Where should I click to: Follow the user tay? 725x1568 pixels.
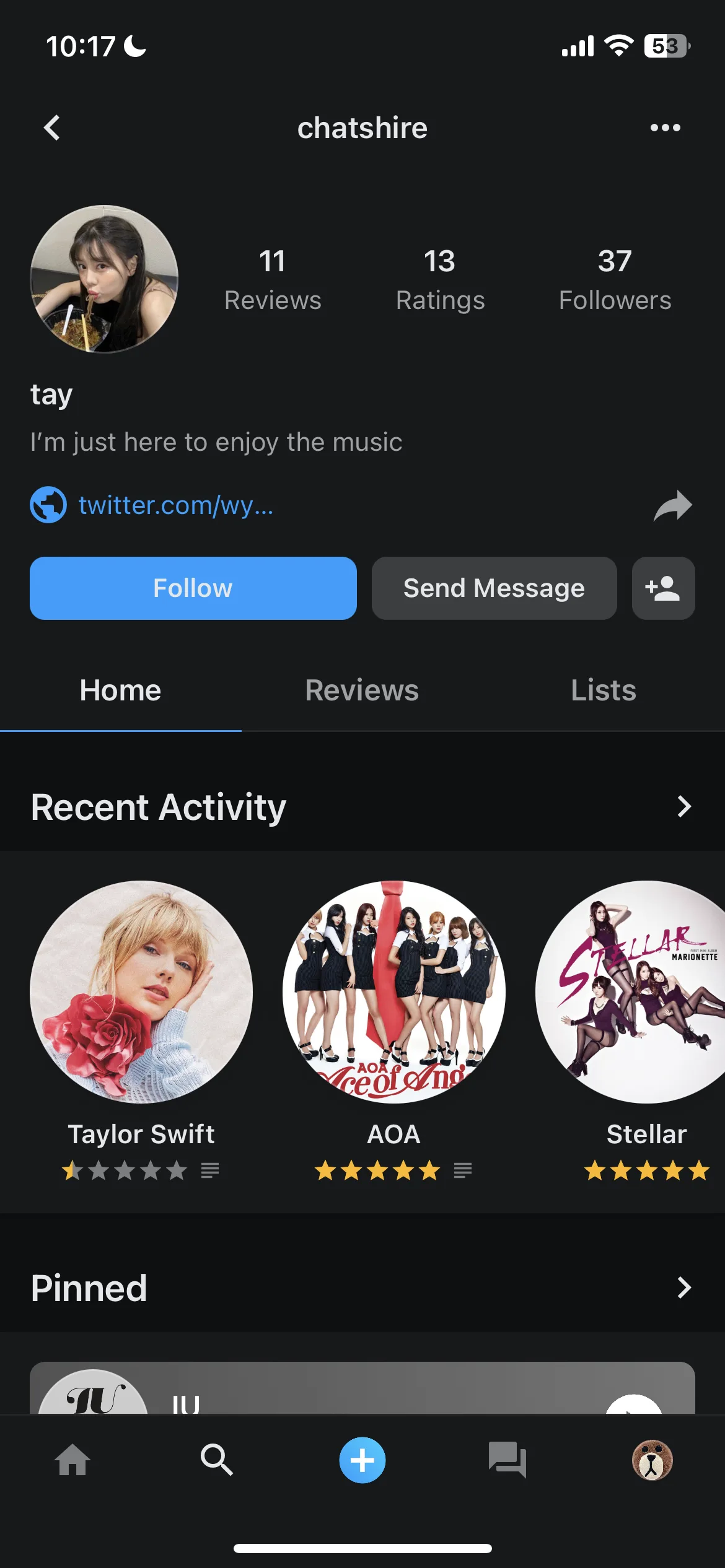pos(193,588)
